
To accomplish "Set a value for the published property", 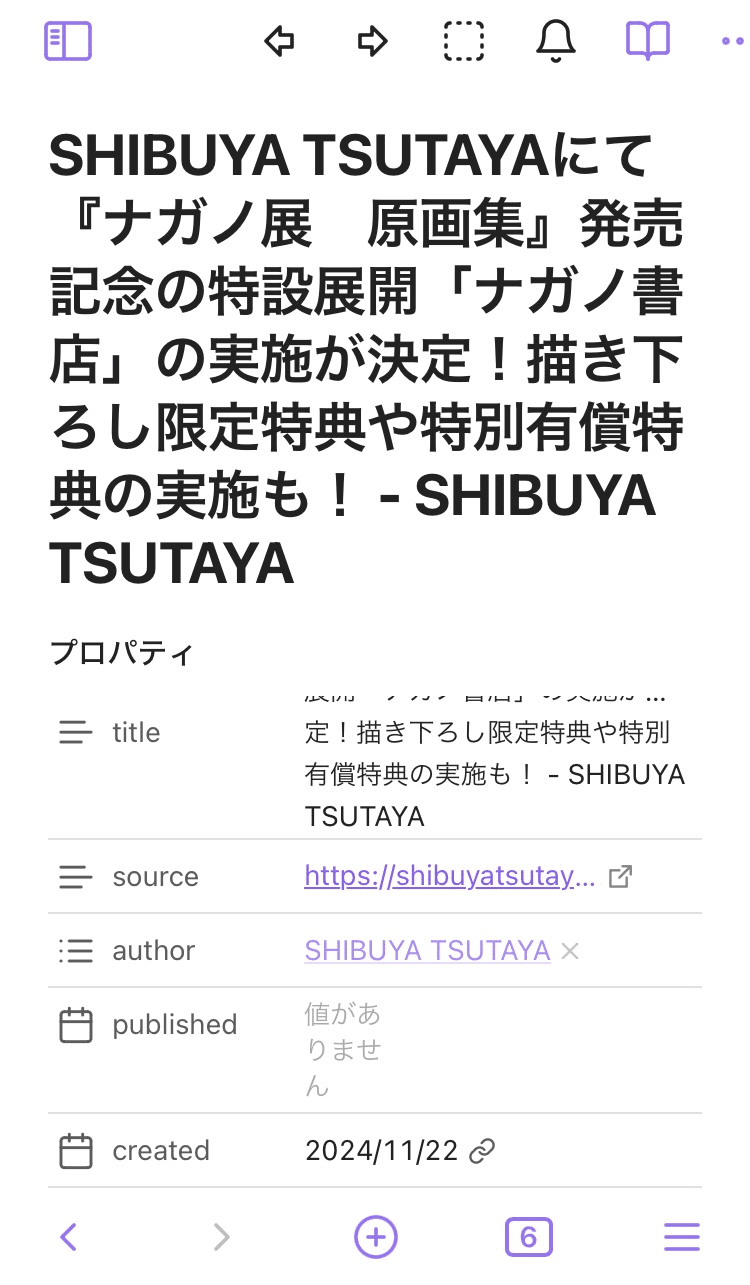I will (343, 1049).
